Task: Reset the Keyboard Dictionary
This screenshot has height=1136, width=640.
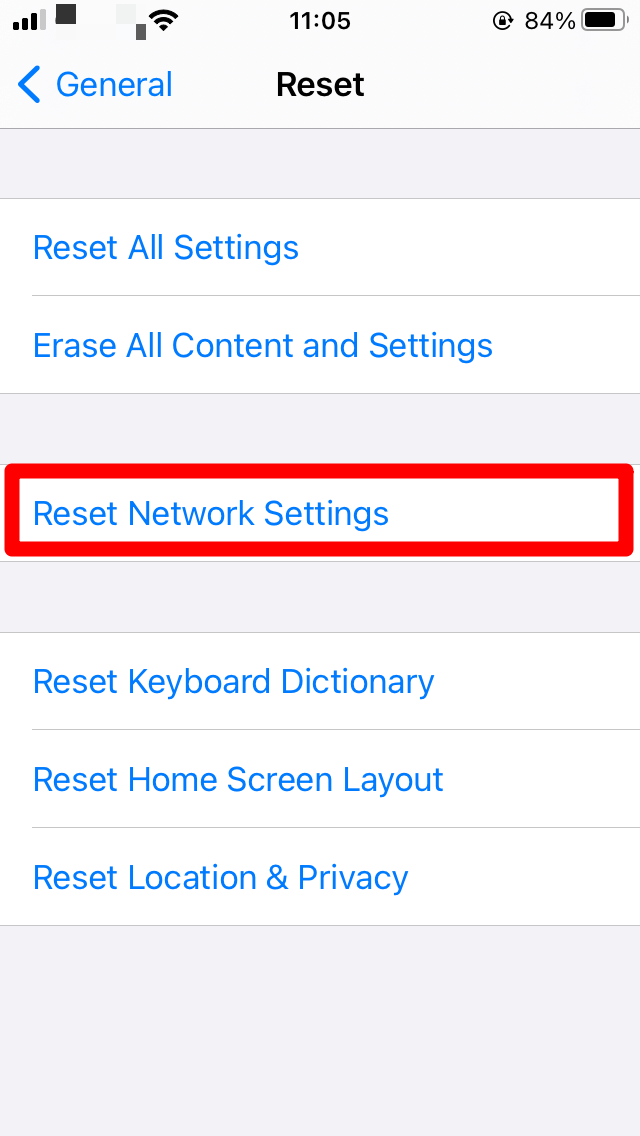Action: tap(320, 681)
